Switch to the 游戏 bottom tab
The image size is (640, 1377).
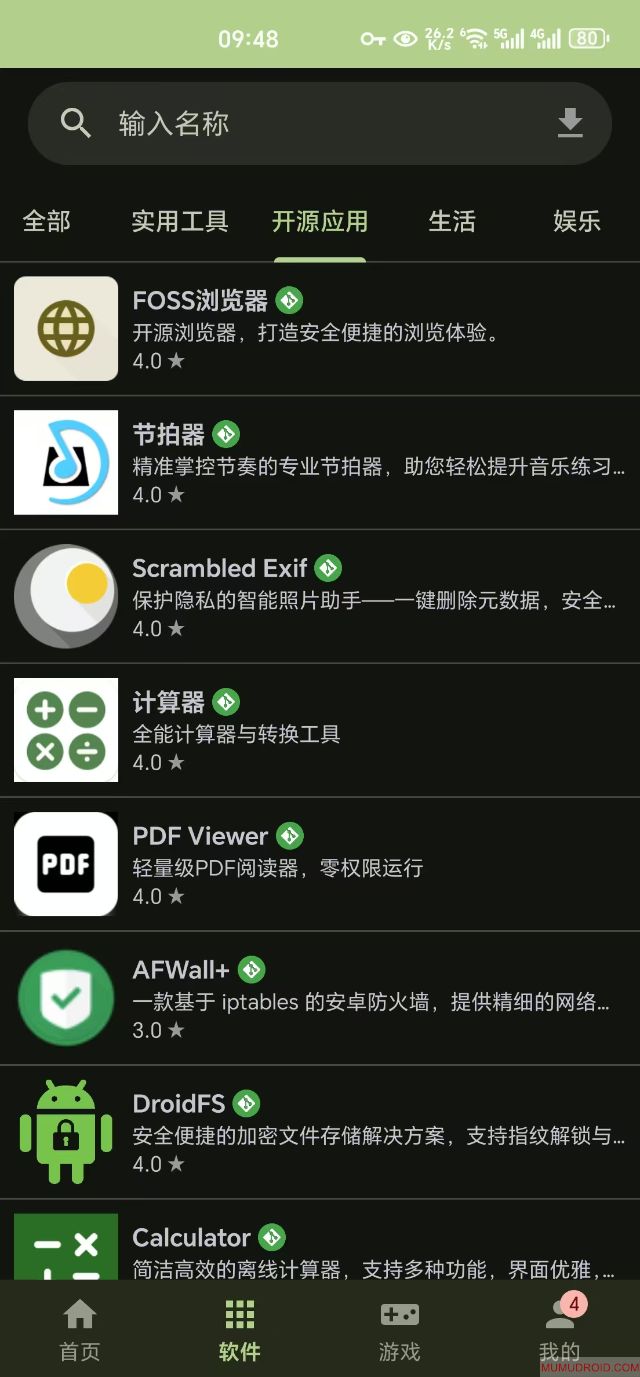(399, 1330)
